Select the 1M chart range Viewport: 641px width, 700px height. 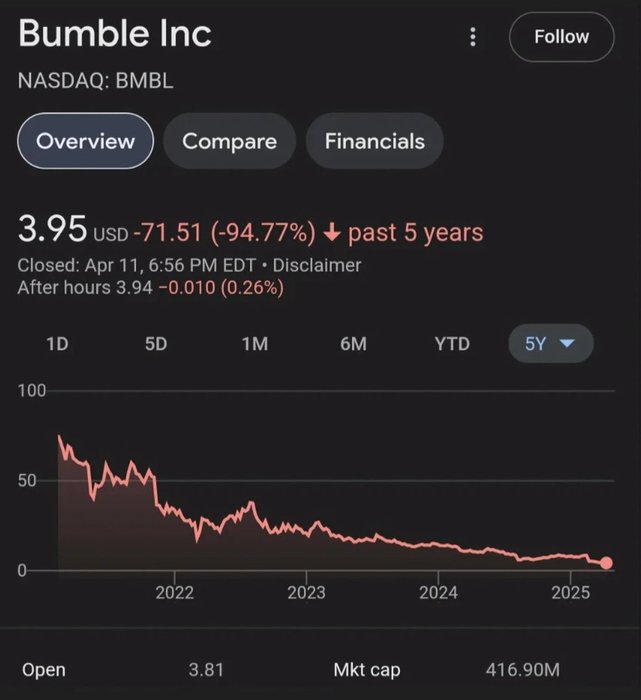[x=254, y=344]
